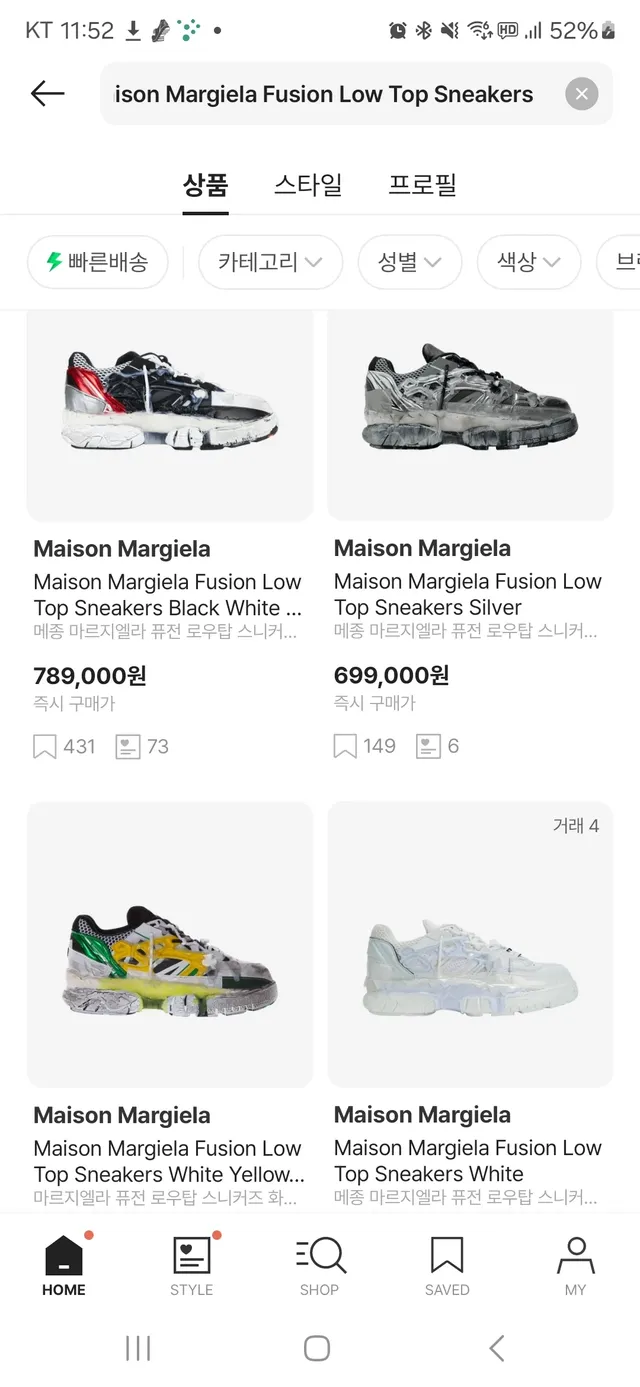
Task: Switch to the 스타일 tab
Action: coord(308,185)
